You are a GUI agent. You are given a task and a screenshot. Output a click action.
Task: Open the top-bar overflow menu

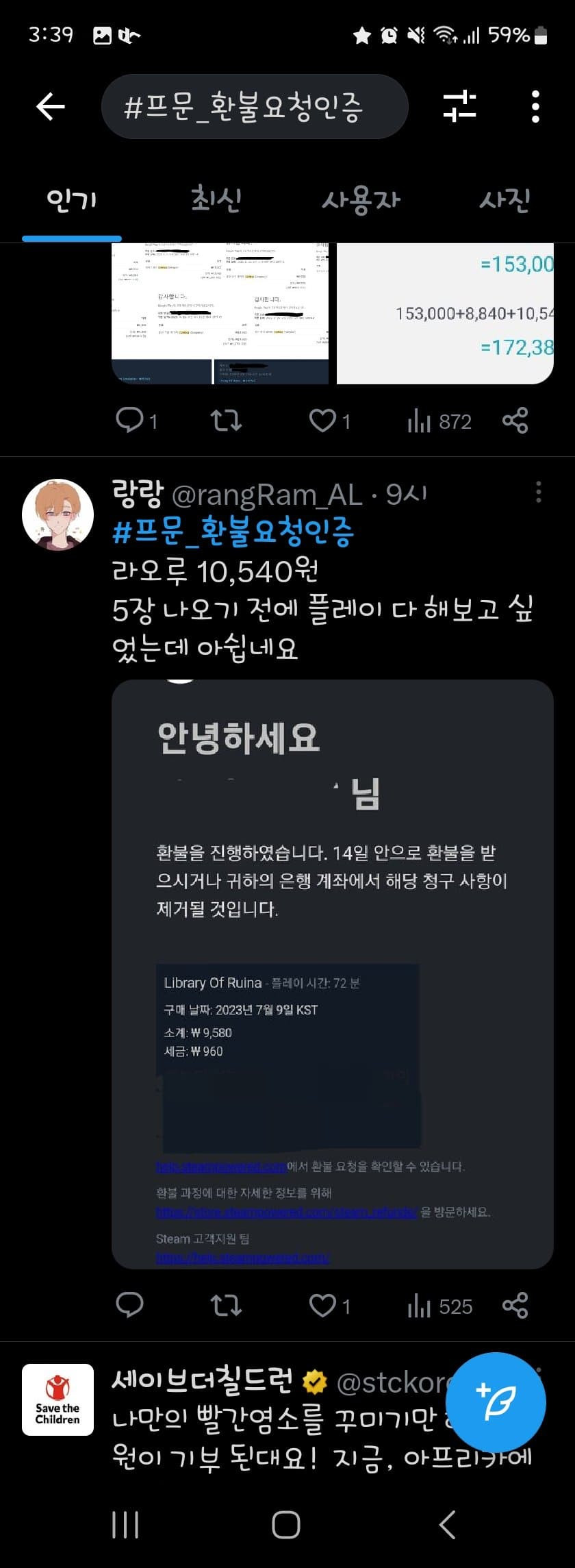[x=535, y=107]
